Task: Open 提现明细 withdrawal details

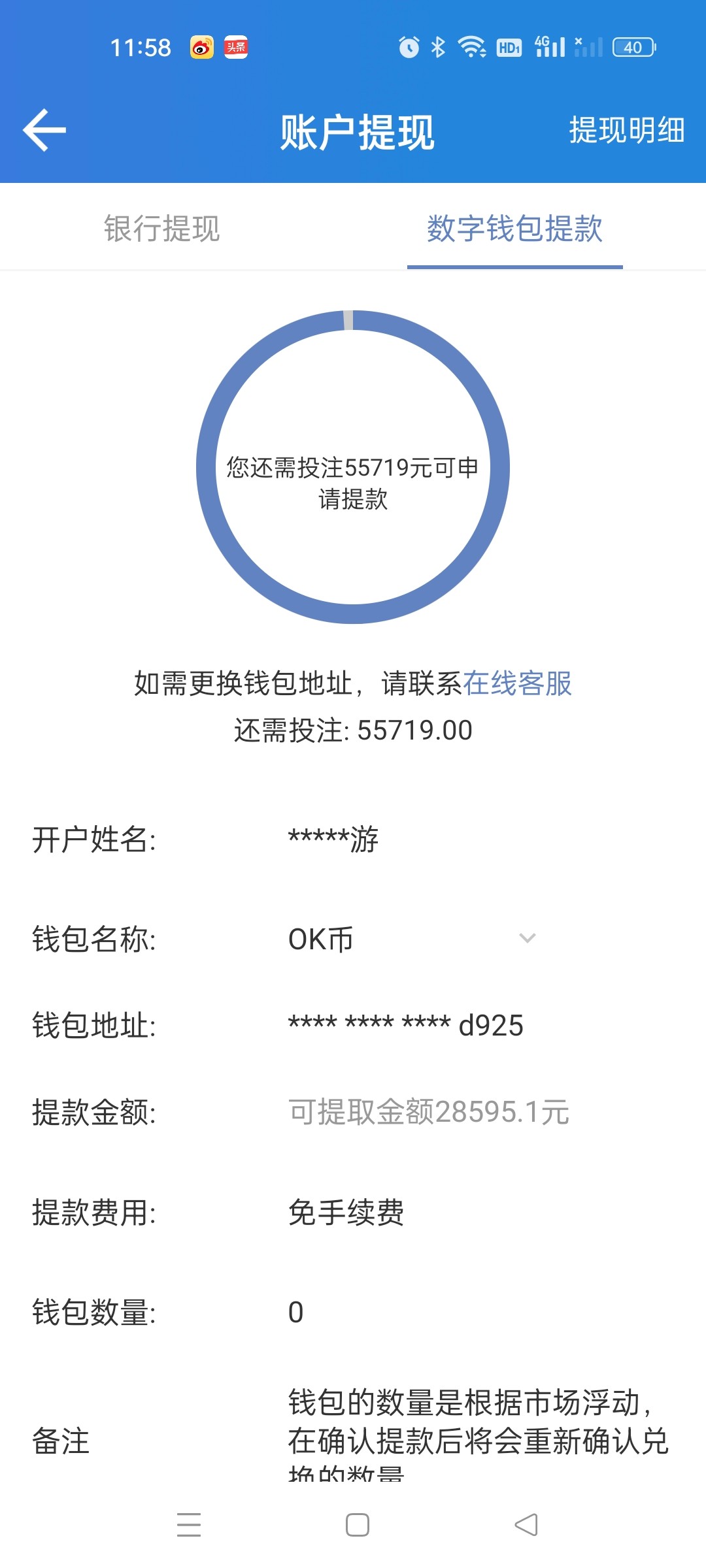Action: point(626,130)
